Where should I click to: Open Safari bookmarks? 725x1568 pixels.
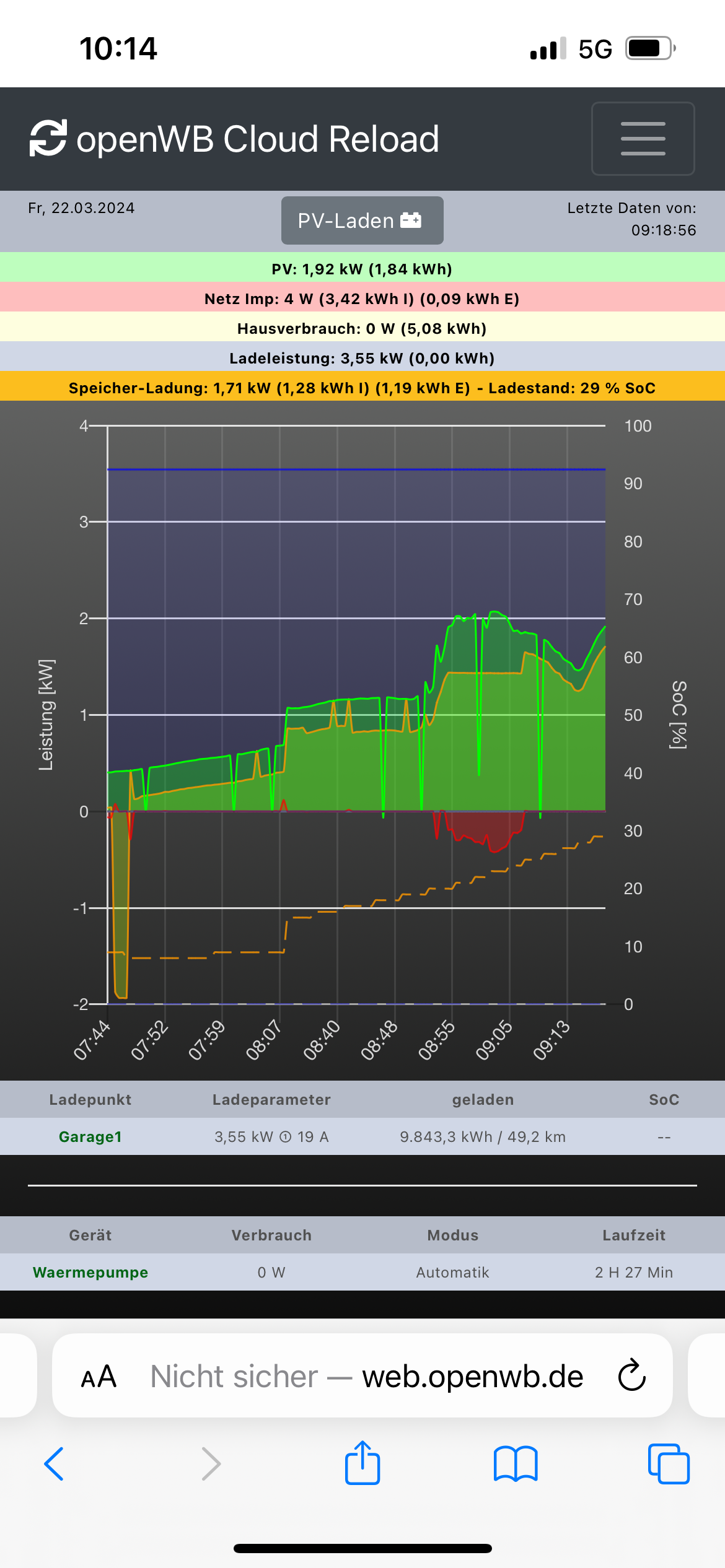click(516, 1464)
